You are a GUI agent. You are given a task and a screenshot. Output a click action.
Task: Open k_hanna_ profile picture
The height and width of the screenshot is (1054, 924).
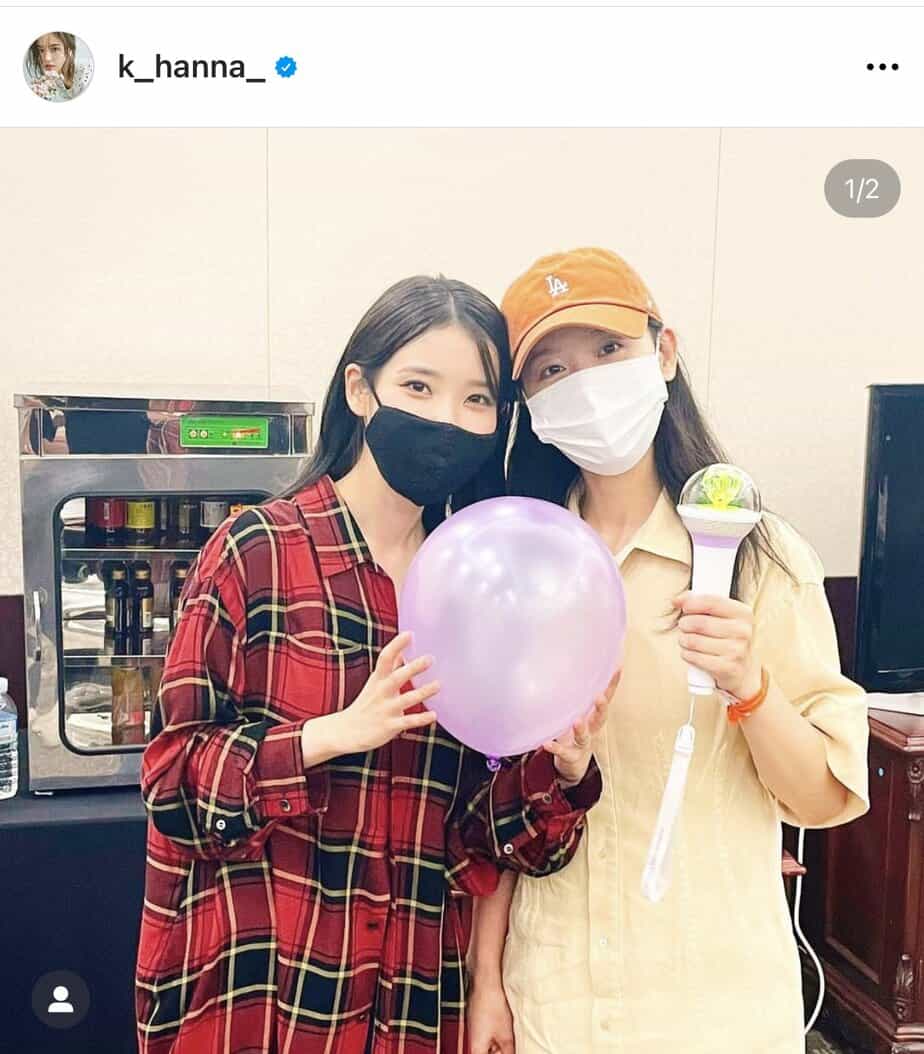coord(58,67)
